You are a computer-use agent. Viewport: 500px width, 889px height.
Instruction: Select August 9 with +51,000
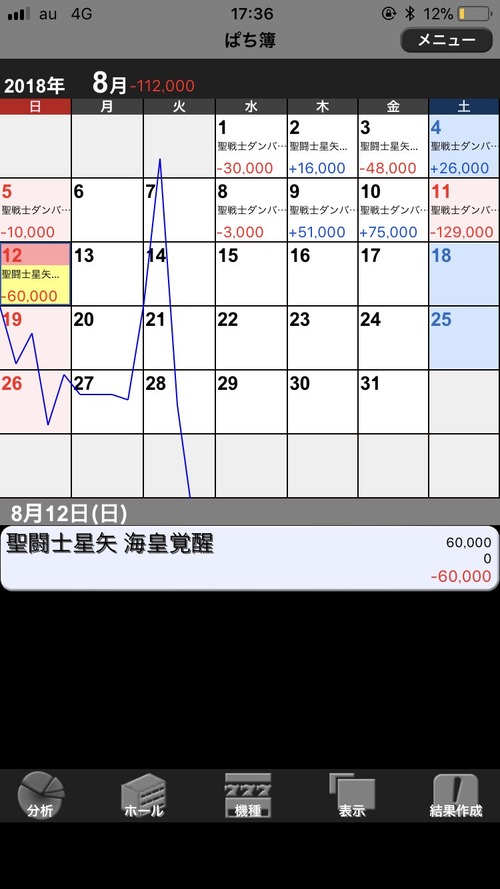322,210
